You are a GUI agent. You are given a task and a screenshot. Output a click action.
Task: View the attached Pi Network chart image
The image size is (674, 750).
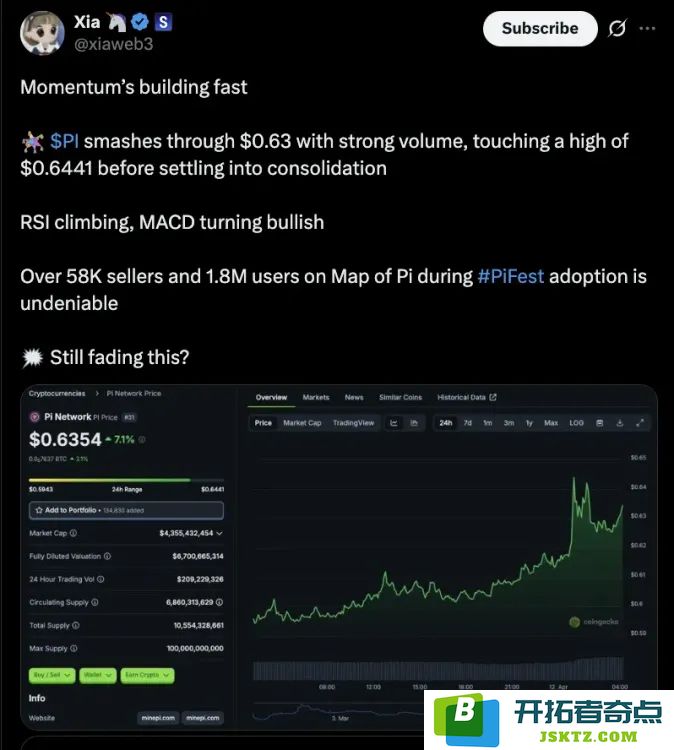[x=338, y=555]
